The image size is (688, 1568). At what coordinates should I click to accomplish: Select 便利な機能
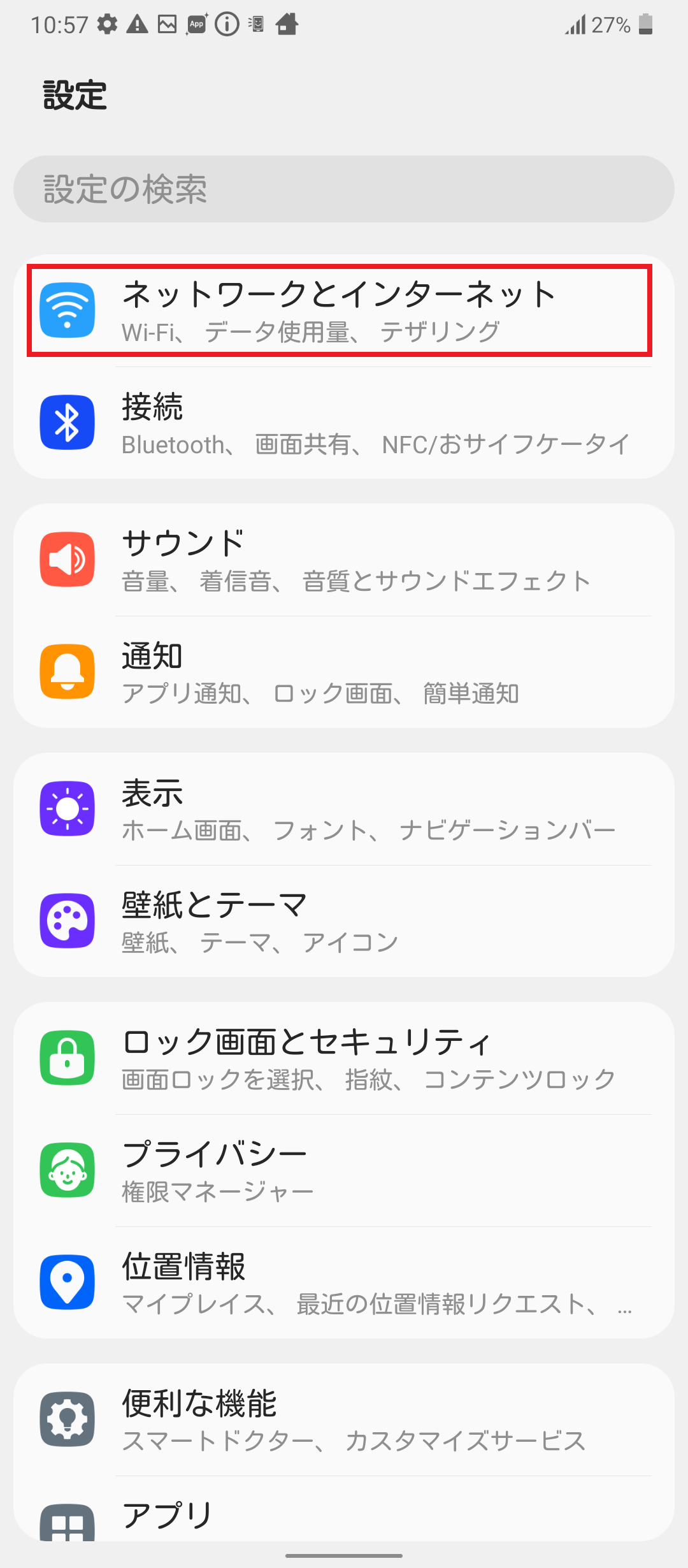point(344,1420)
